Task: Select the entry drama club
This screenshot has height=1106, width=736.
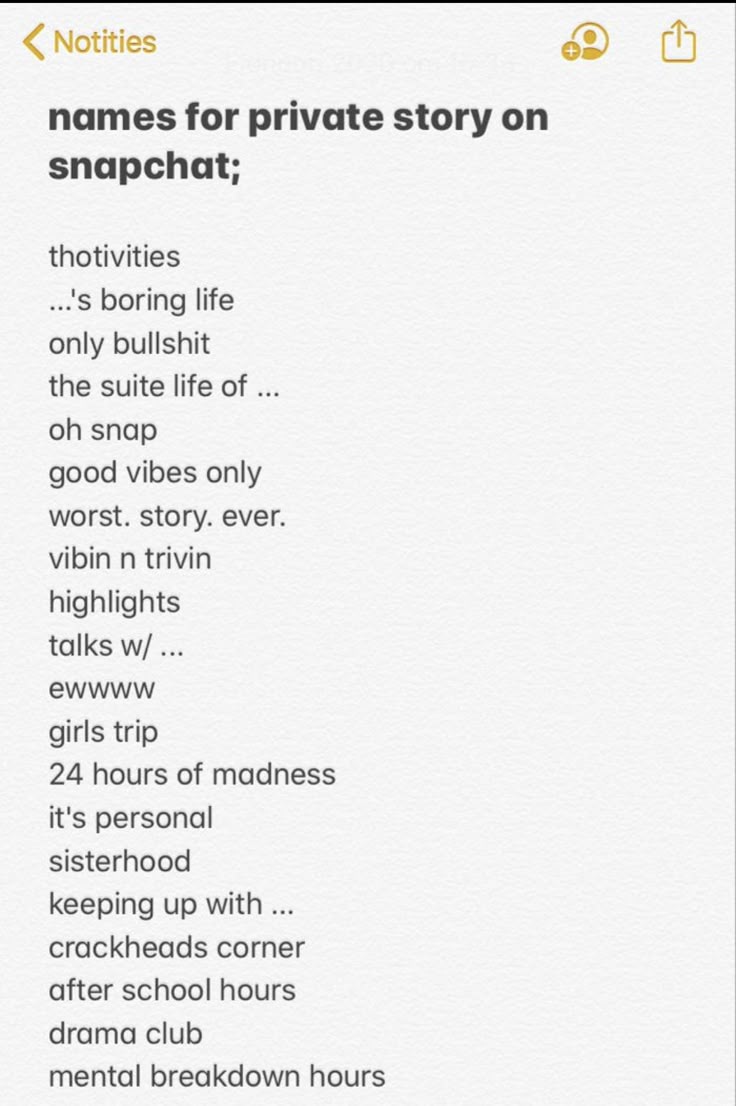Action: (125, 1033)
